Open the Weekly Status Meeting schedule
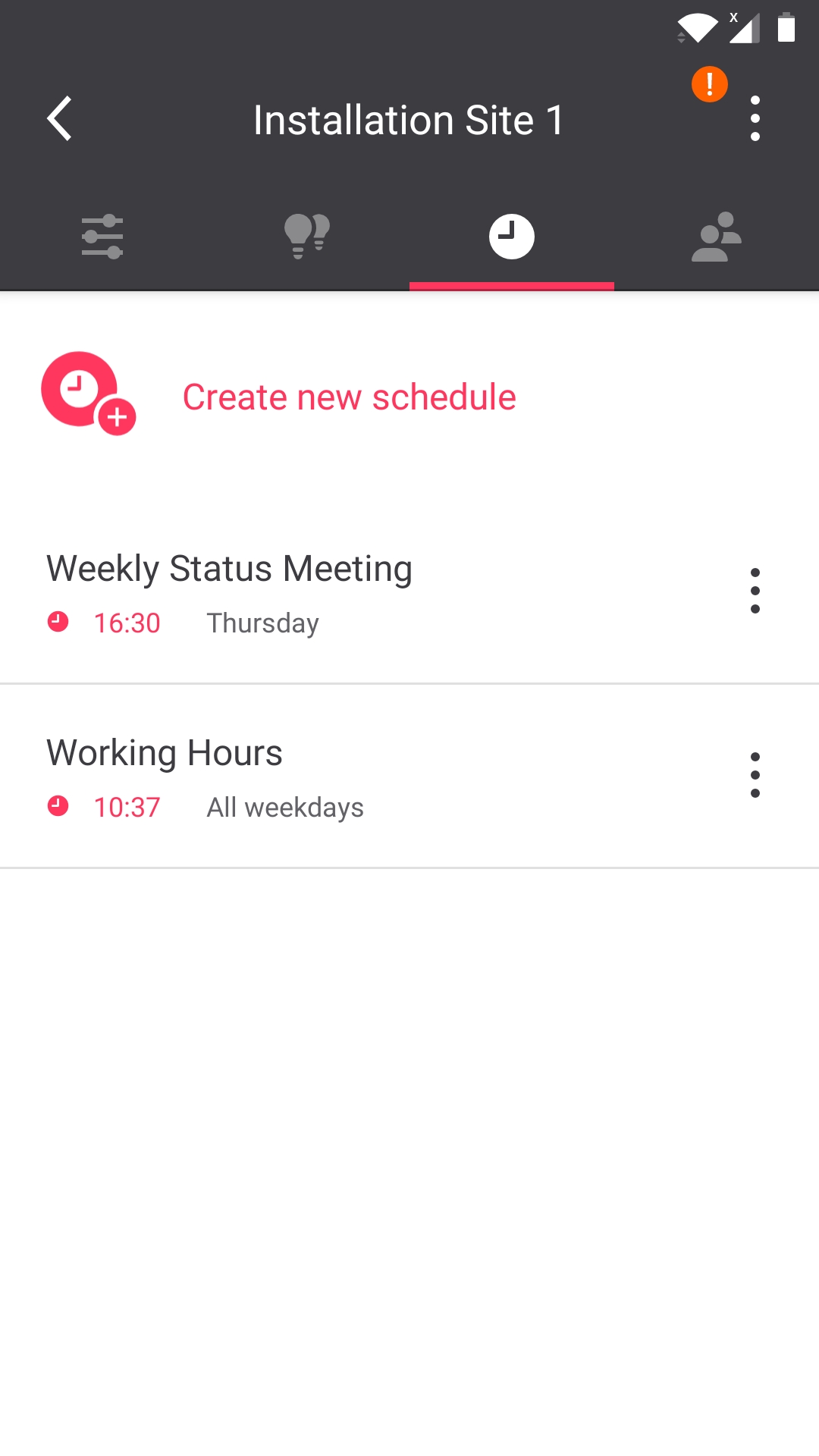The height and width of the screenshot is (1456, 819). coord(303,592)
